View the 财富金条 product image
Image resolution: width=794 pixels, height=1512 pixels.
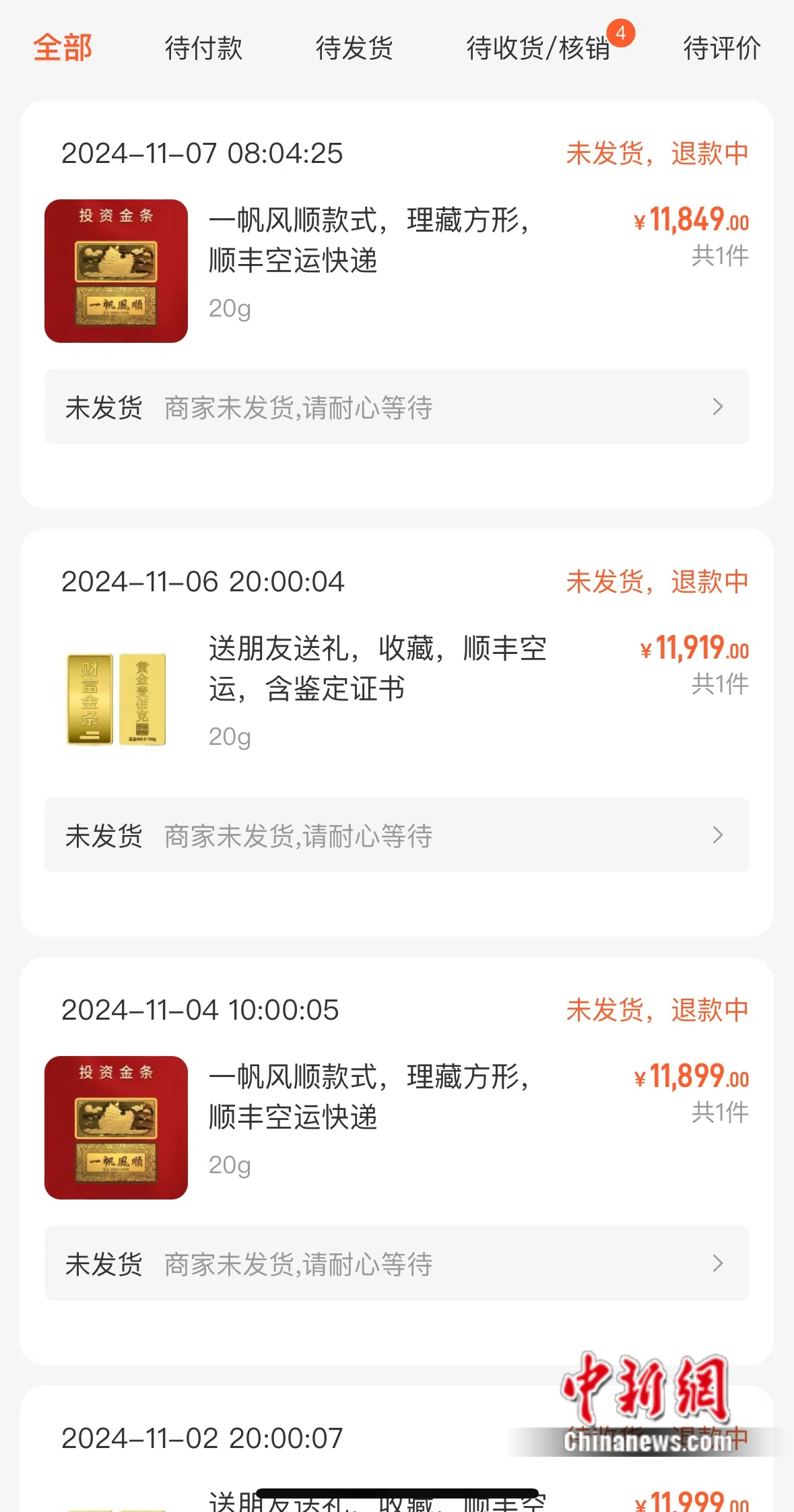pyautogui.click(x=114, y=698)
